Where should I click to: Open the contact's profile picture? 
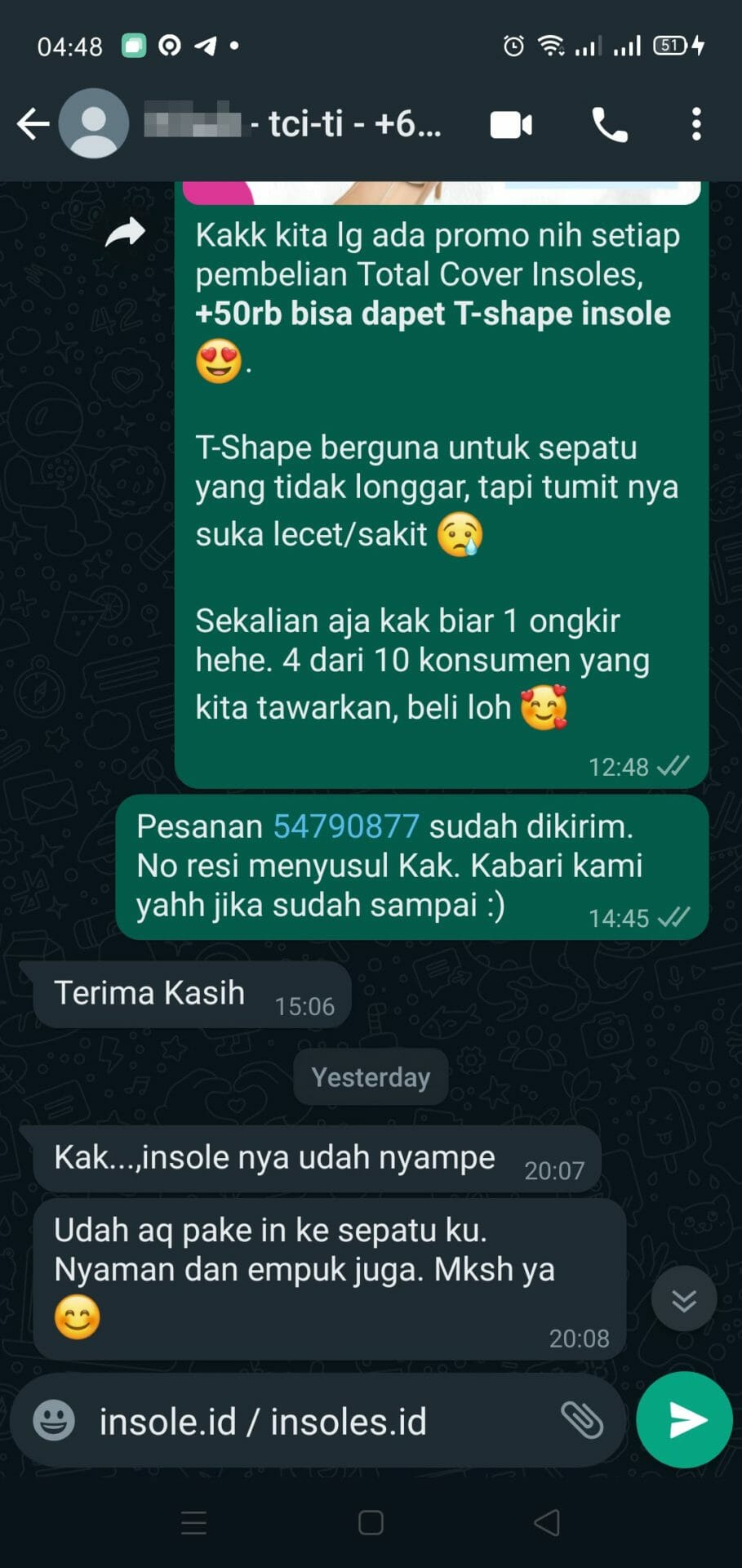point(94,124)
